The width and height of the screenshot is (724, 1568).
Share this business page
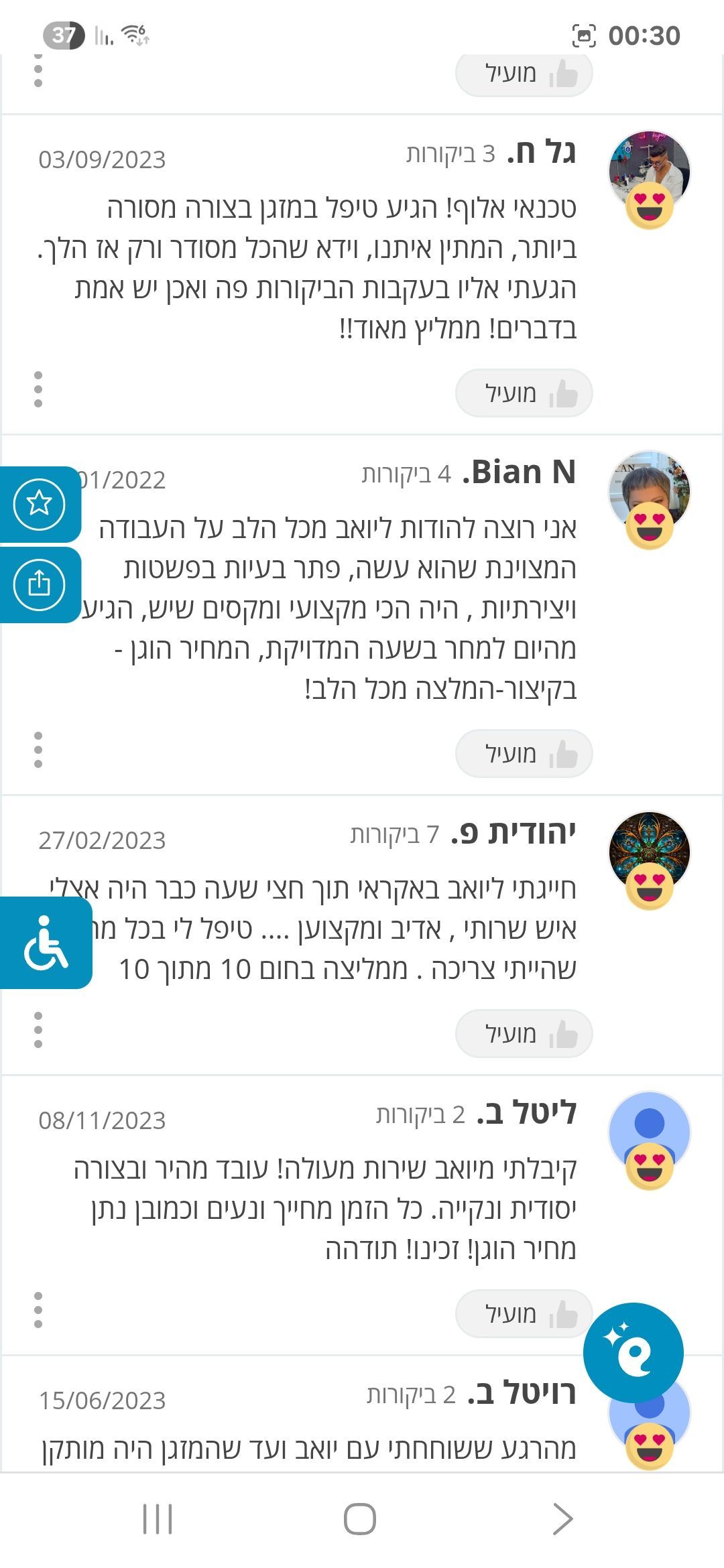40,584
